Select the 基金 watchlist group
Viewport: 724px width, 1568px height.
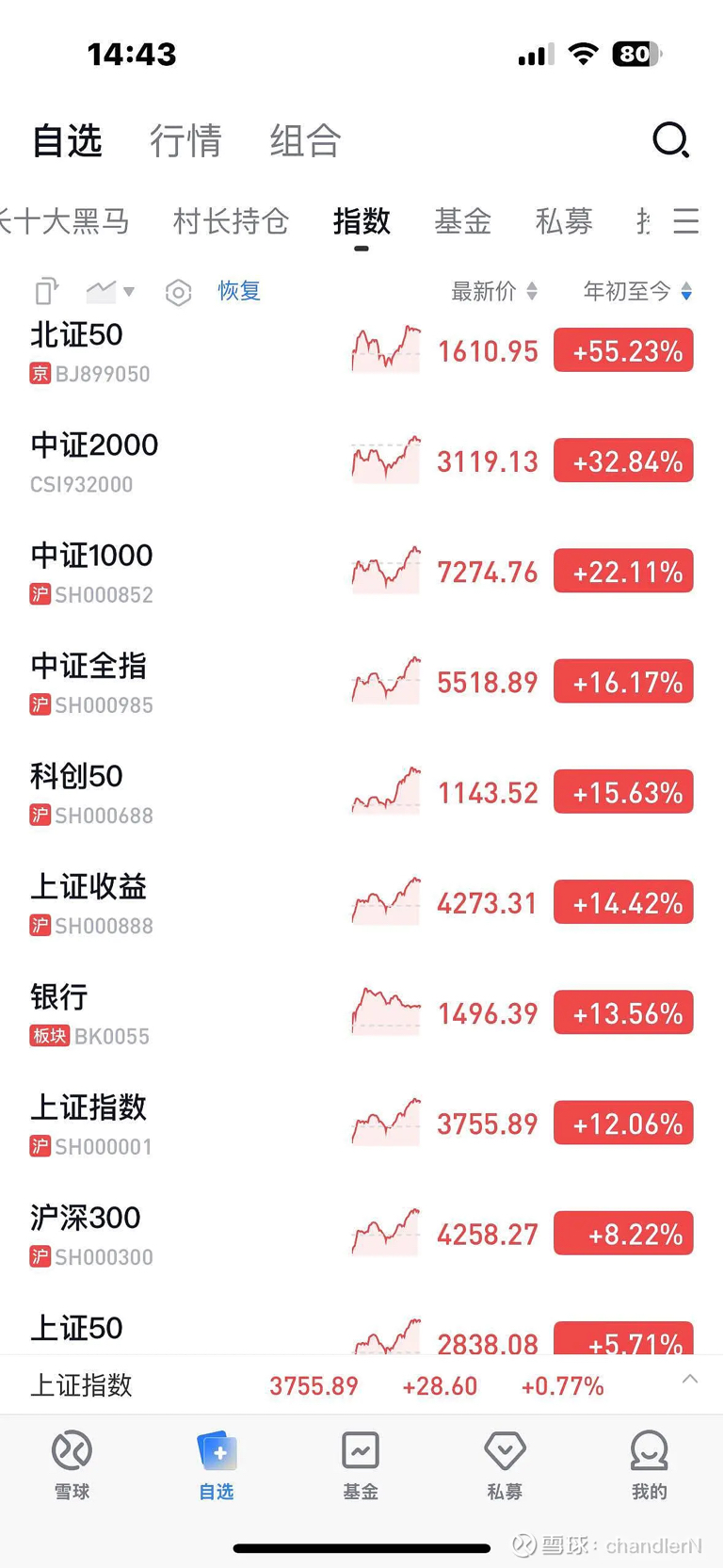click(x=462, y=221)
